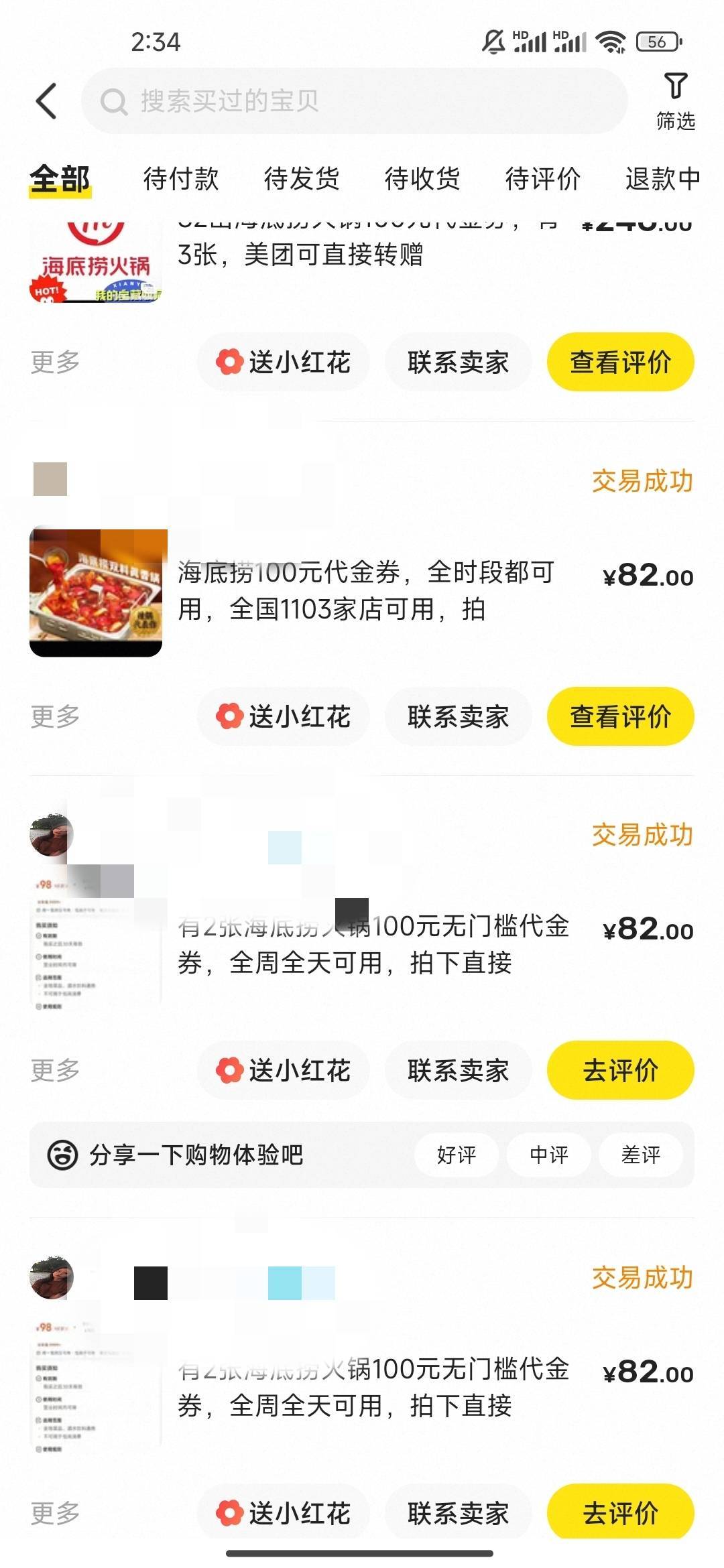Open 更多 options under the 1103家店 order
Image resolution: width=724 pixels, height=1568 pixels.
[55, 716]
